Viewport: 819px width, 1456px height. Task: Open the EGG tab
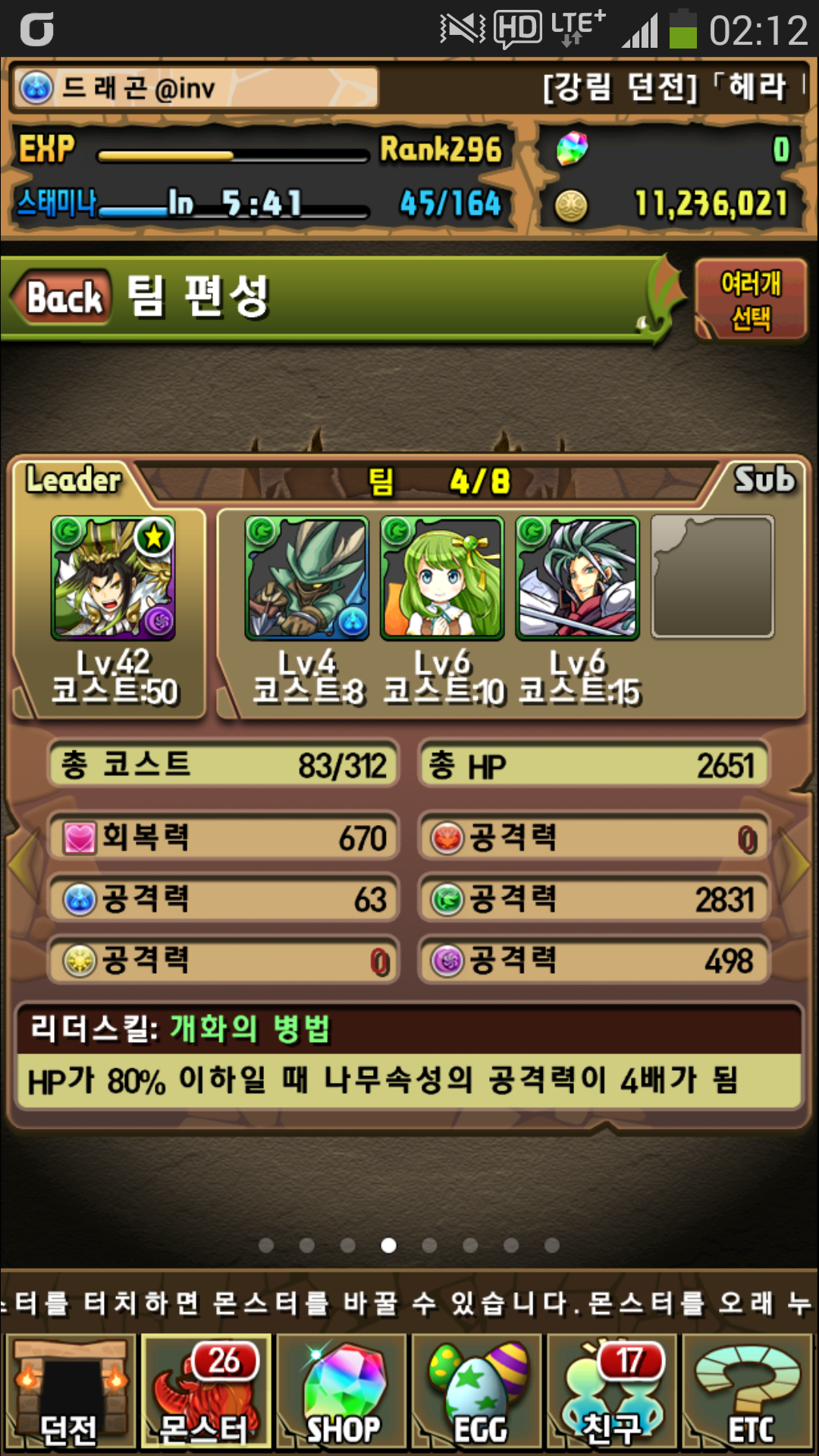click(x=478, y=1392)
